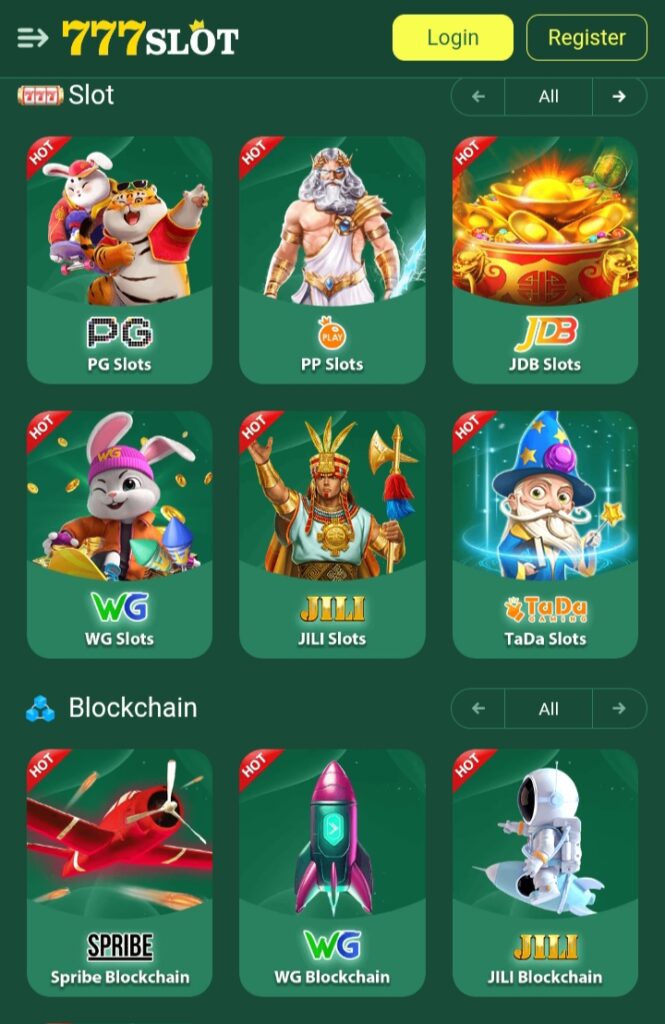Open JDB Slots
665x1024 pixels.
click(x=545, y=260)
